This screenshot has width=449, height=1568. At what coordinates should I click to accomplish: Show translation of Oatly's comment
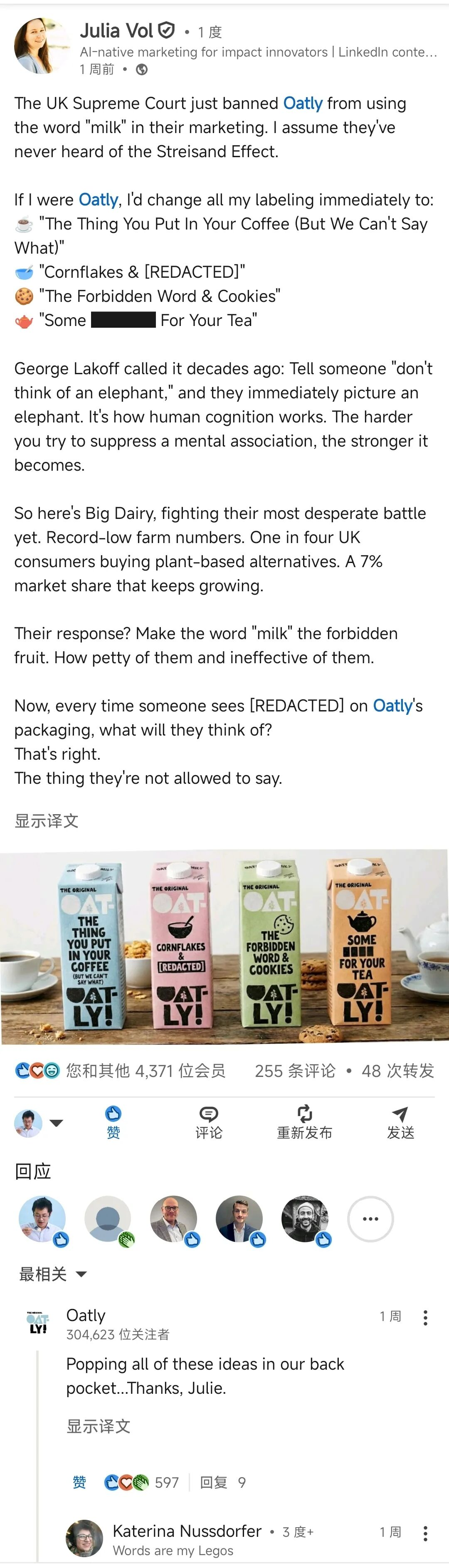pos(98,1425)
